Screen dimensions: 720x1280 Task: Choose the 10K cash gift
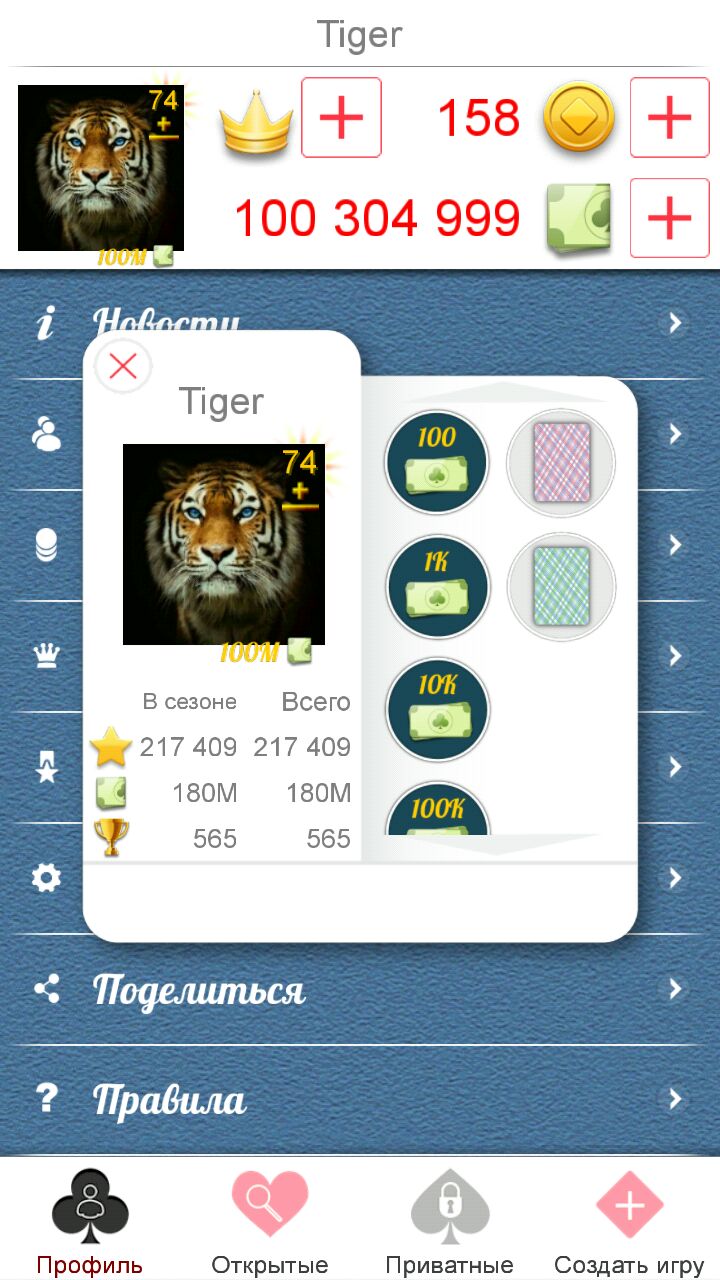(x=436, y=709)
